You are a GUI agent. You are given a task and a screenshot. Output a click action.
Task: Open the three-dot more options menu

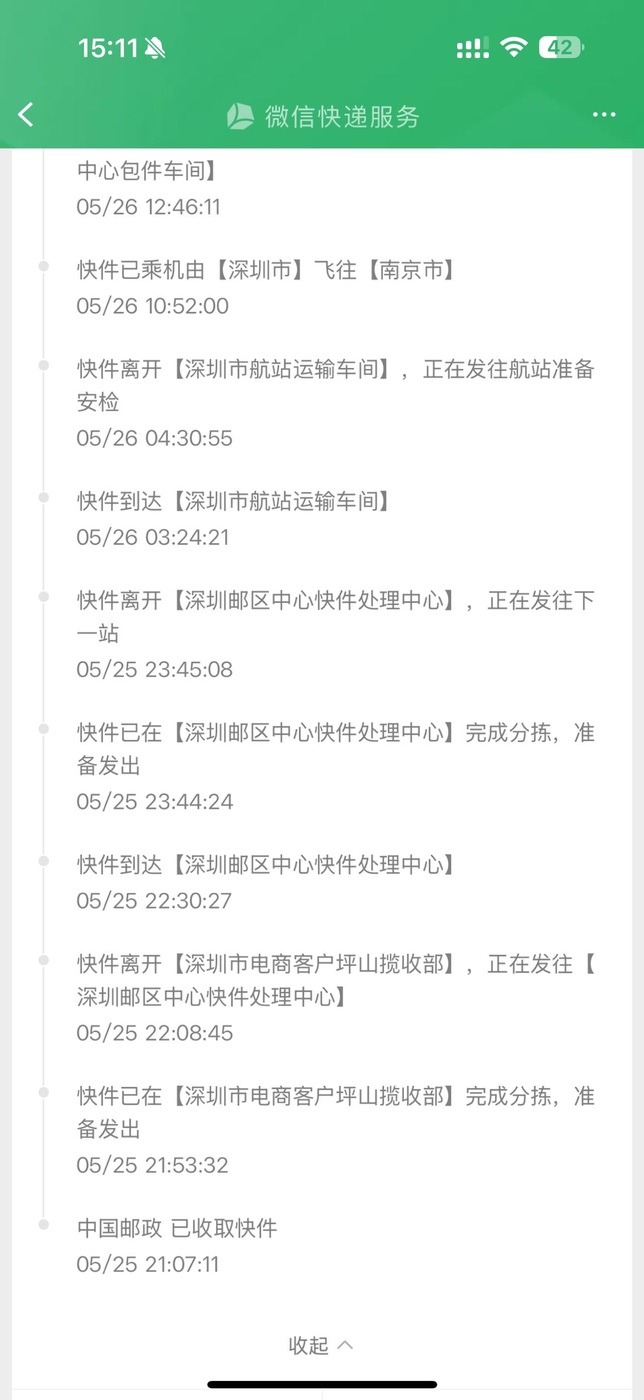tap(604, 115)
